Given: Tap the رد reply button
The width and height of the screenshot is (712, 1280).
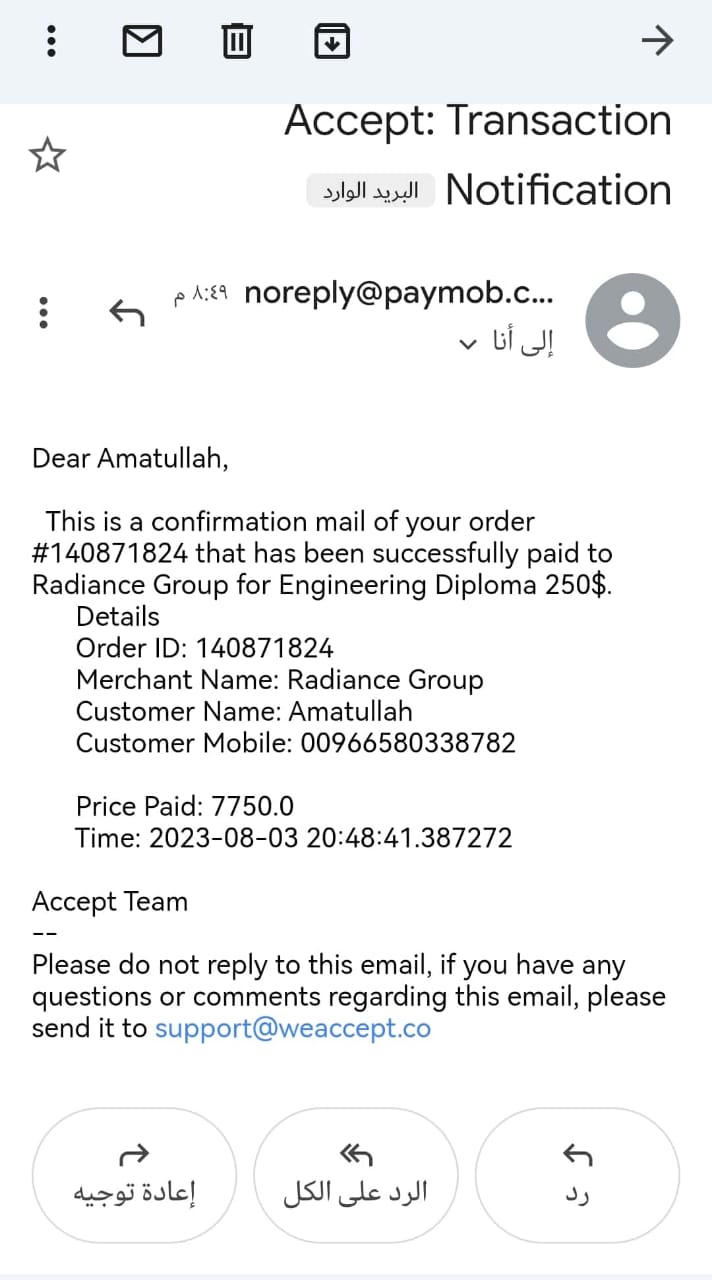Looking at the screenshot, I should click(577, 1174).
